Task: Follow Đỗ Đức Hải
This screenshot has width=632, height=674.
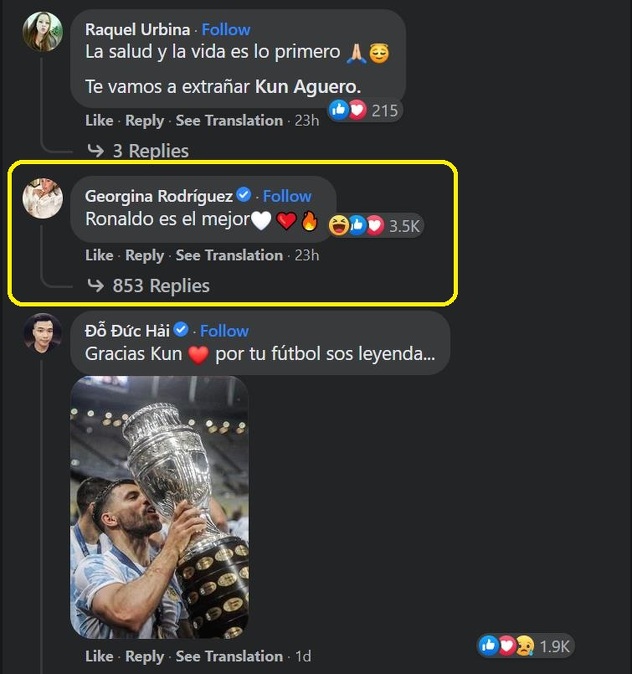Action: 224,331
